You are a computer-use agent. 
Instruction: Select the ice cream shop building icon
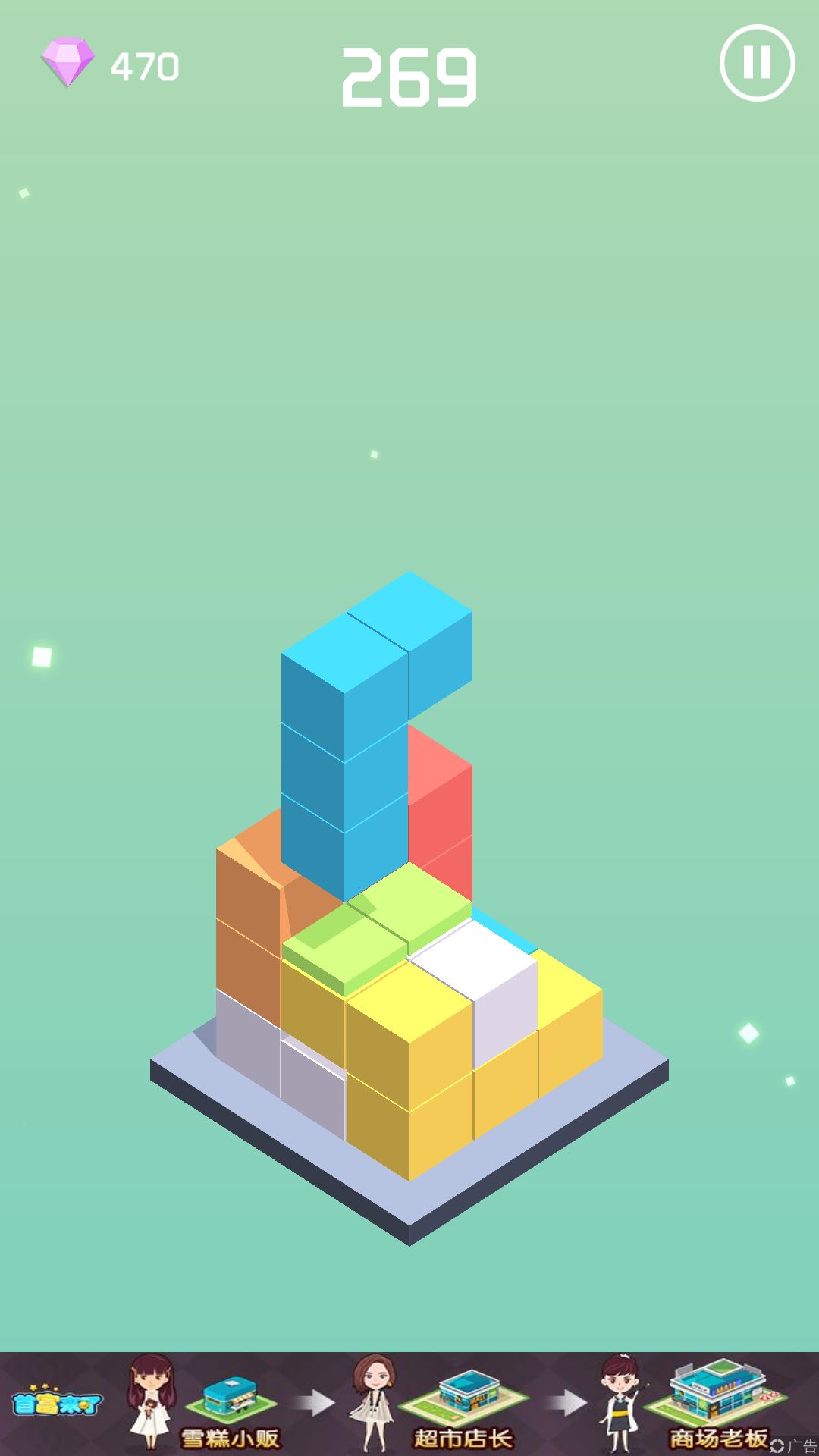[x=231, y=1399]
